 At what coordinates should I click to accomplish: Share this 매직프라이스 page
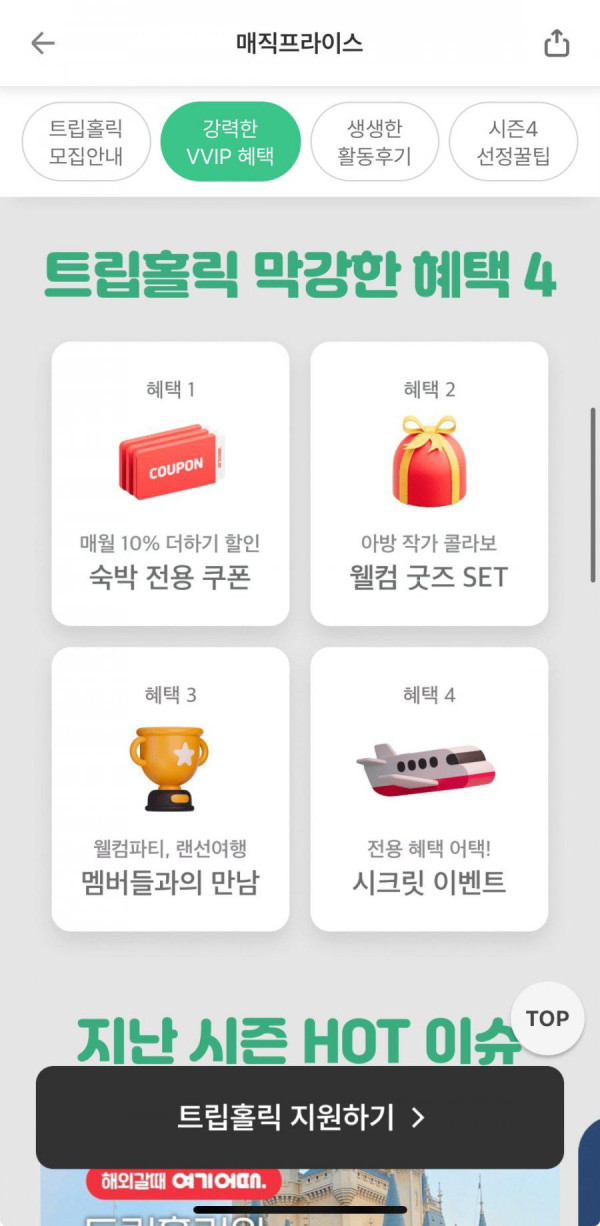[556, 43]
